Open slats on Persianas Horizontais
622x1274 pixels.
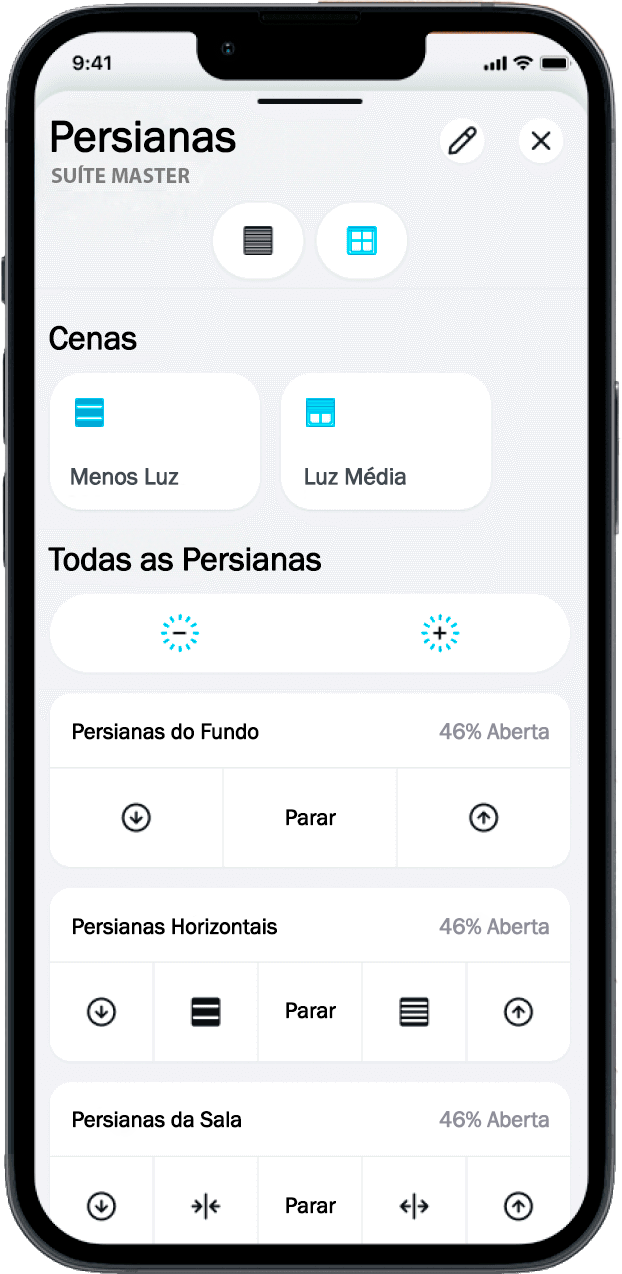pos(414,1012)
